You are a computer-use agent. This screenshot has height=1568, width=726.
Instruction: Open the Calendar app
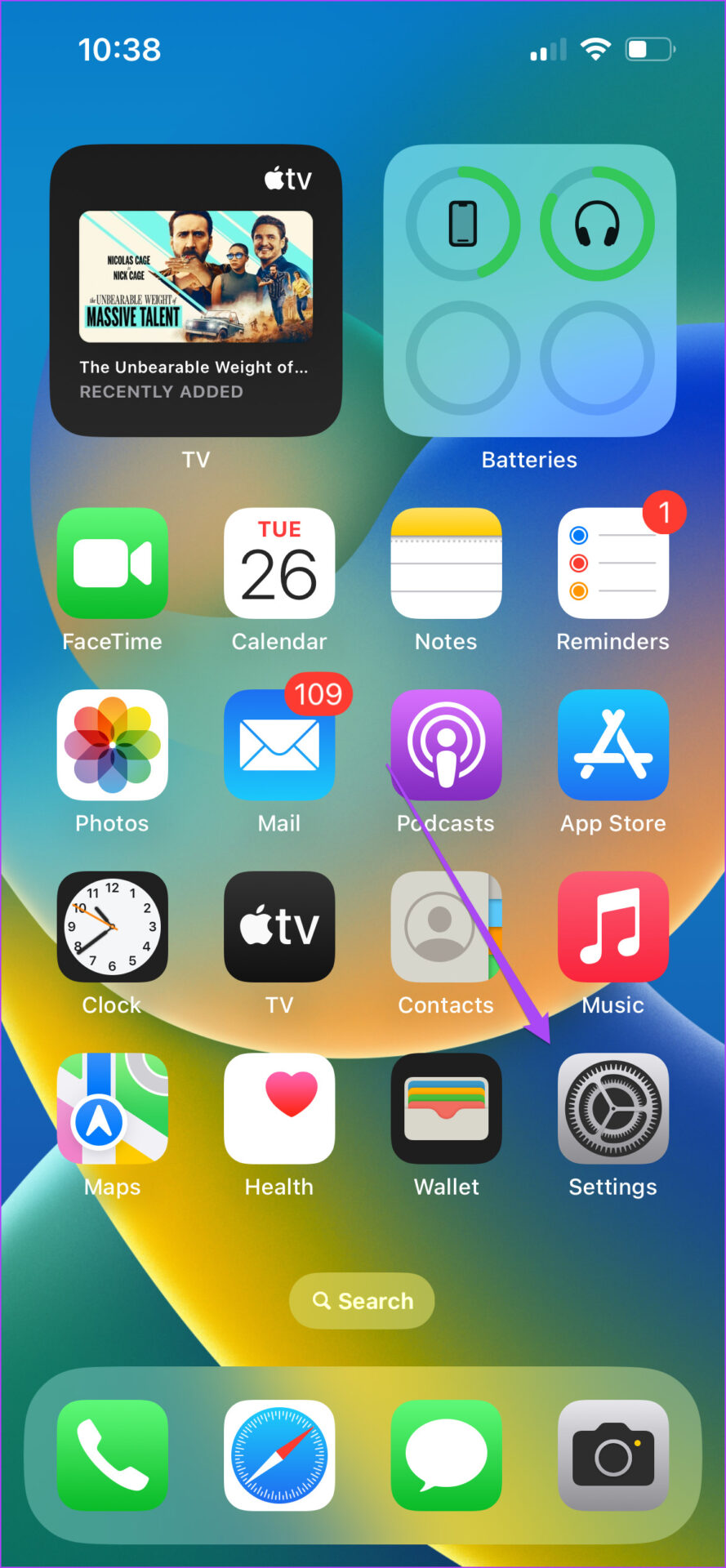pyautogui.click(x=279, y=563)
